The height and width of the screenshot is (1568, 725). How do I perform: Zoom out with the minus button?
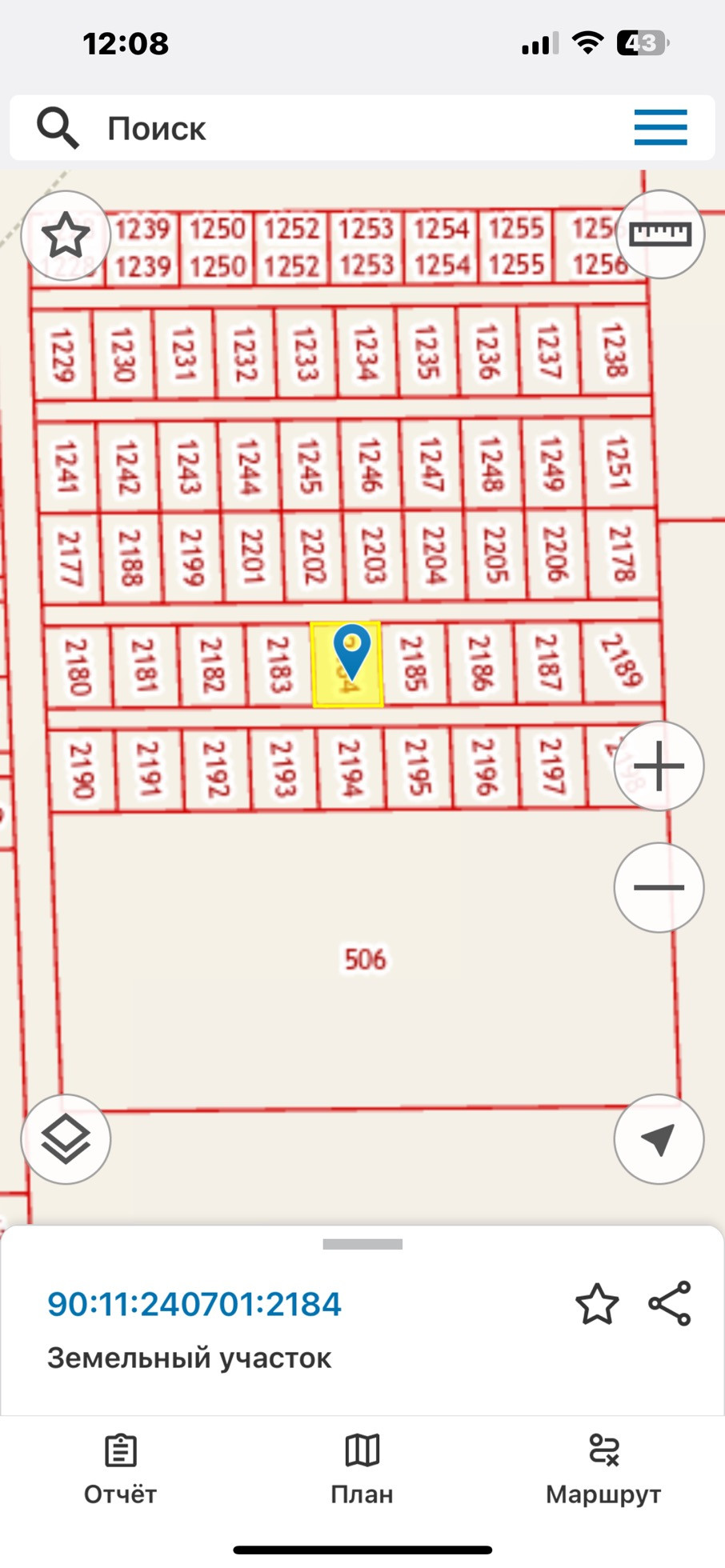tap(659, 887)
